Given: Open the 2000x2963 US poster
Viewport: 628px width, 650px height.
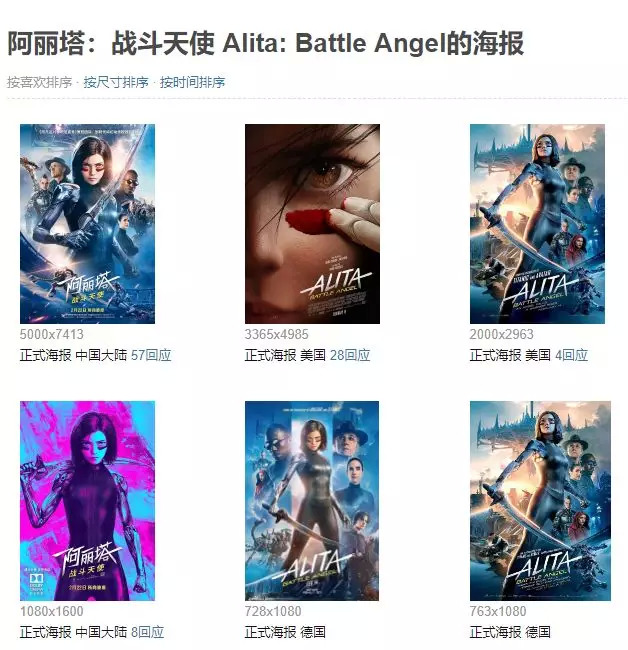Looking at the screenshot, I should click(537, 223).
